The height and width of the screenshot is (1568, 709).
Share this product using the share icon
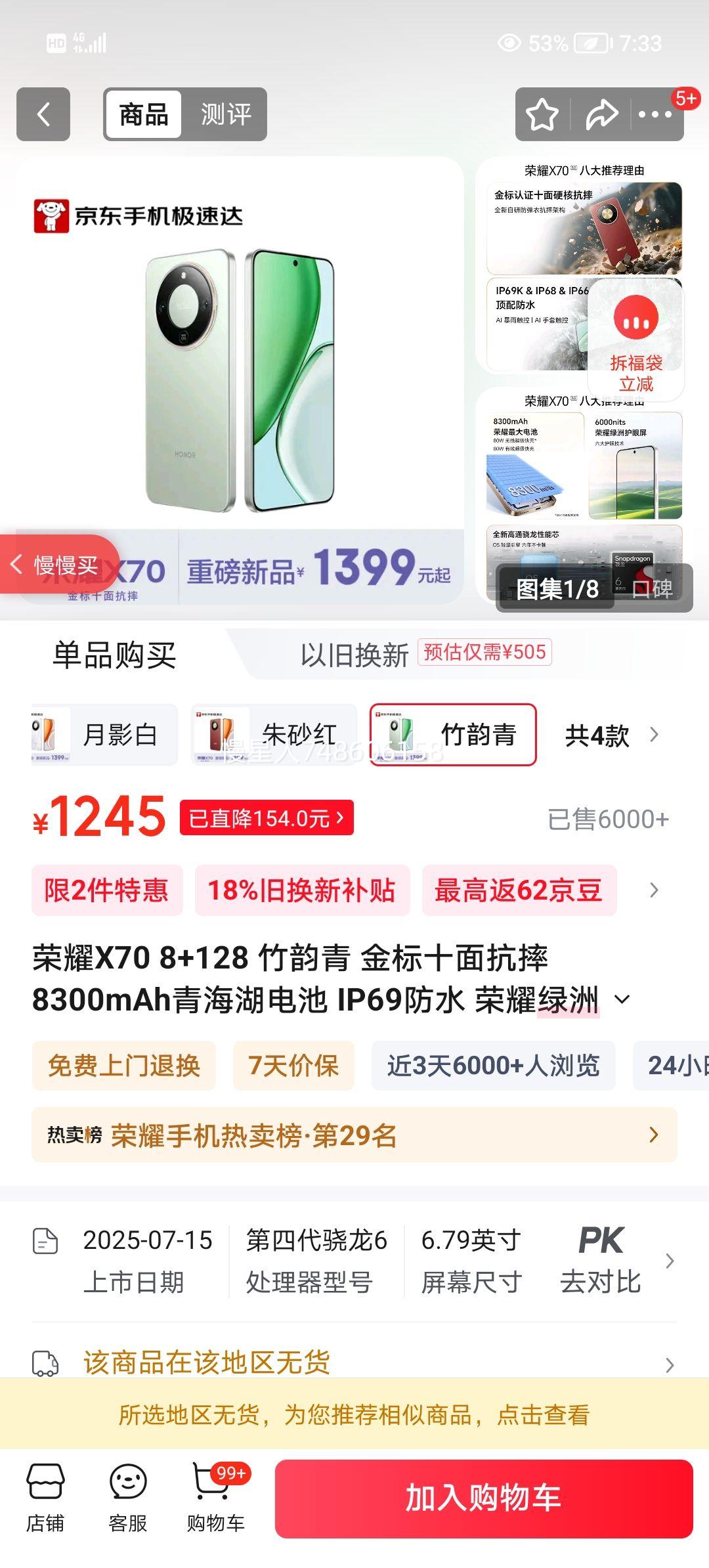603,115
